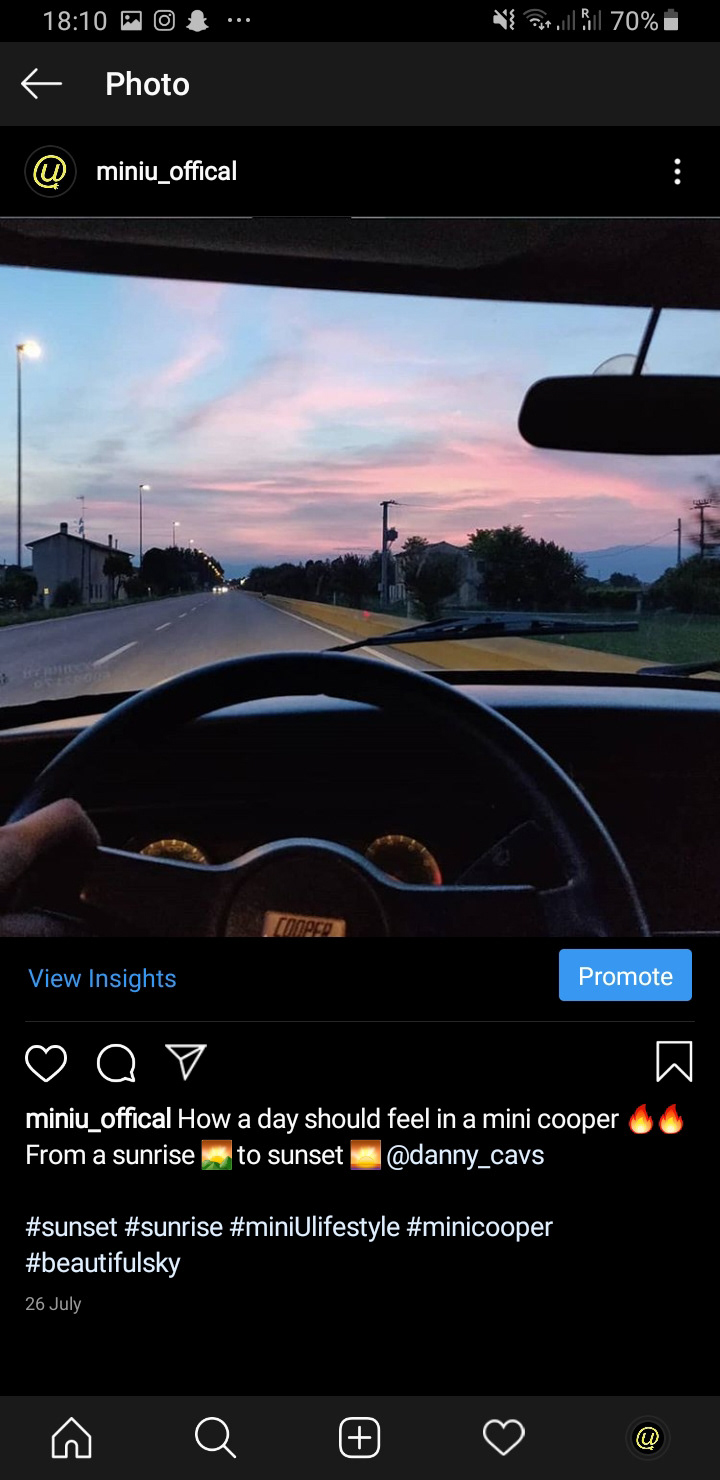The width and height of the screenshot is (720, 1480).
Task: Open the #minicooper hashtag
Action: point(479,1227)
